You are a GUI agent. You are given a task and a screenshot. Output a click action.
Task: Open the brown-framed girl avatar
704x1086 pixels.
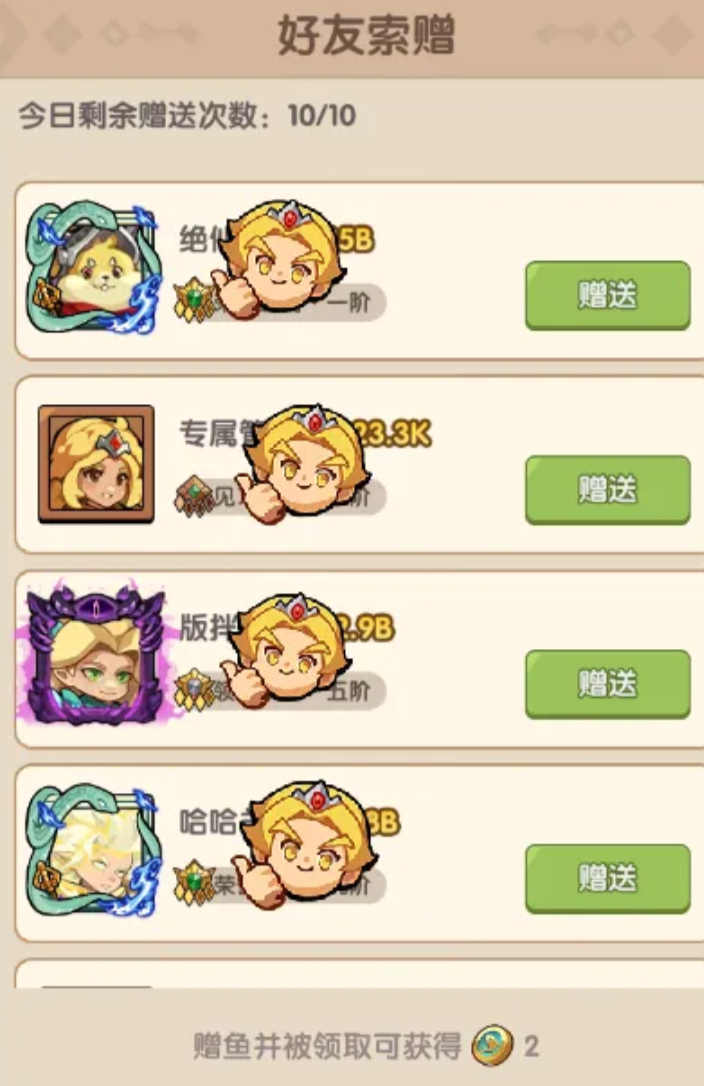96,464
